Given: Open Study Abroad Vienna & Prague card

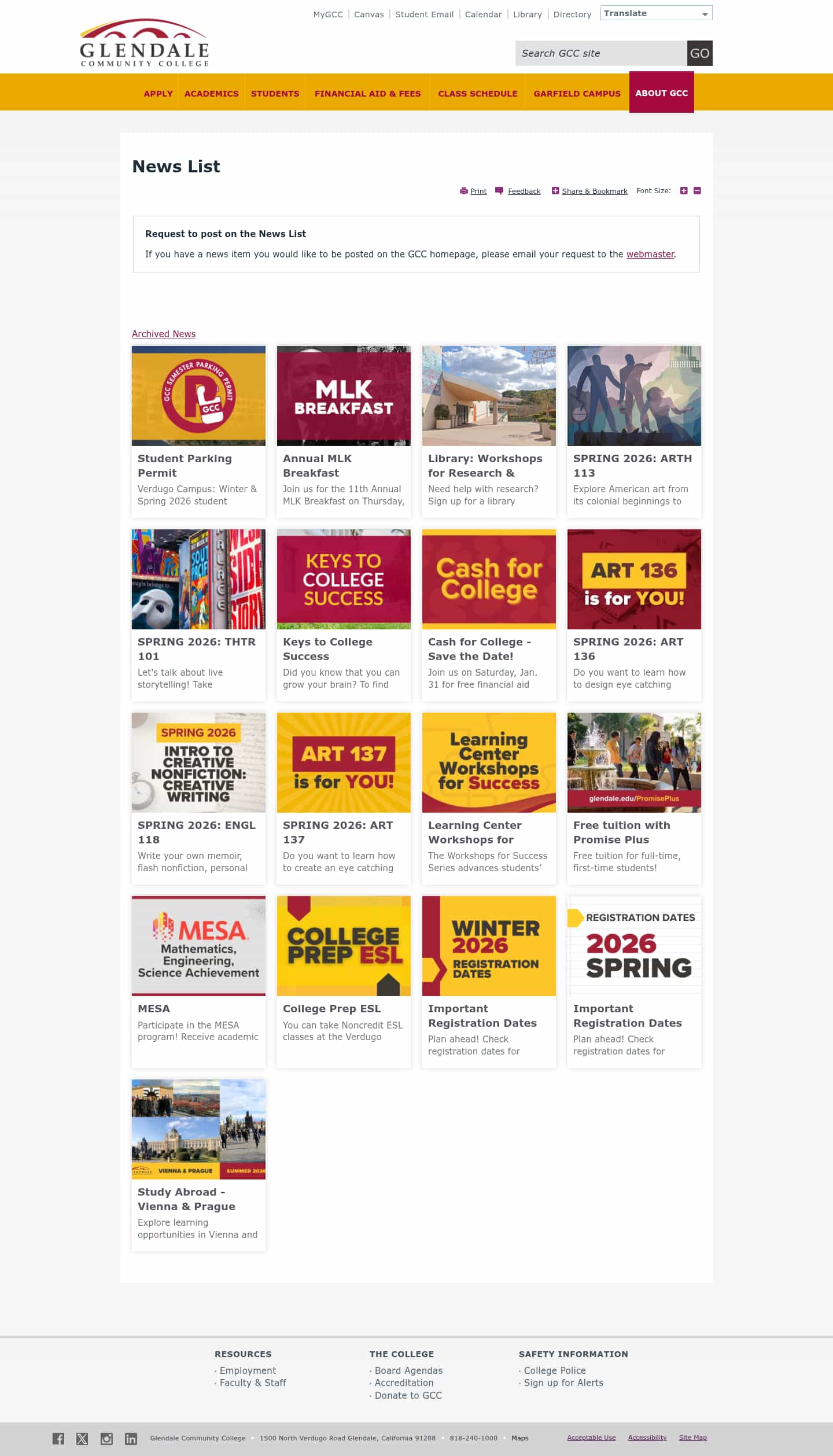Looking at the screenshot, I should (186, 1199).
